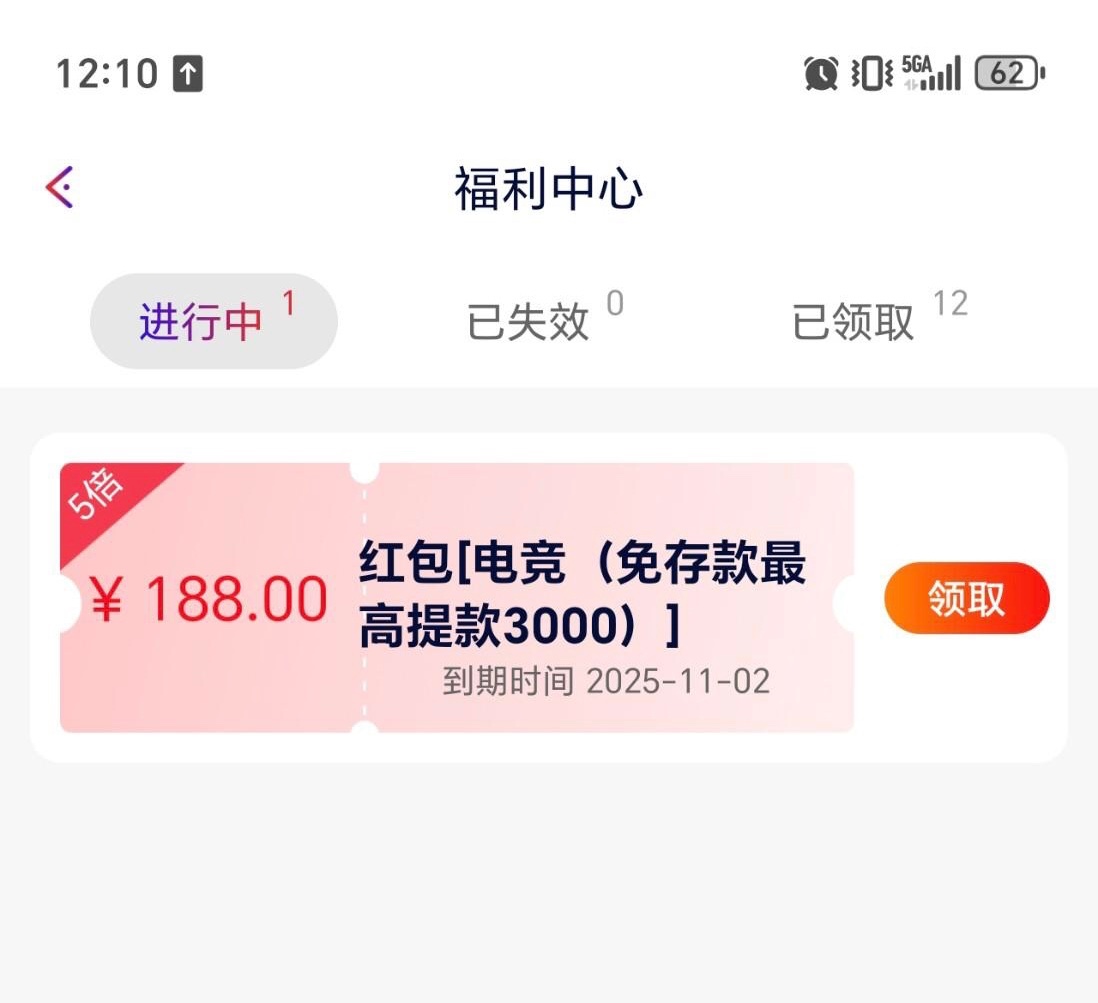Switch to the 已领取 tab
The height and width of the screenshot is (1003, 1098).
(855, 321)
